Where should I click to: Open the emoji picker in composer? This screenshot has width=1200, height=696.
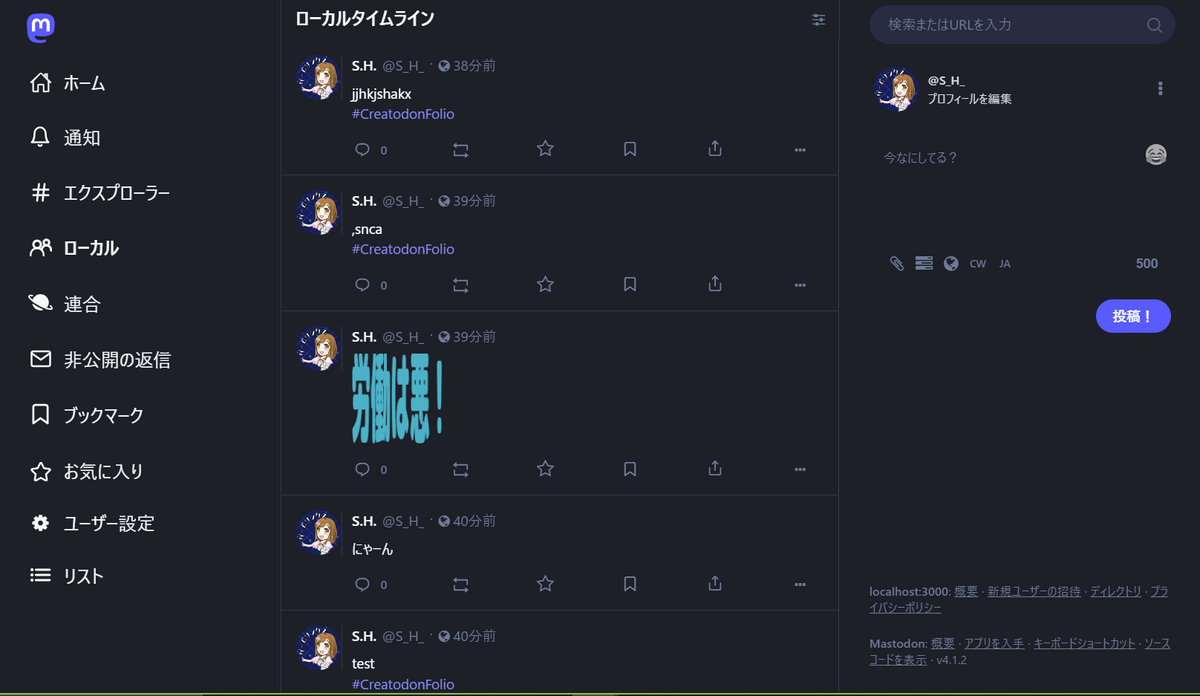pyautogui.click(x=1156, y=155)
